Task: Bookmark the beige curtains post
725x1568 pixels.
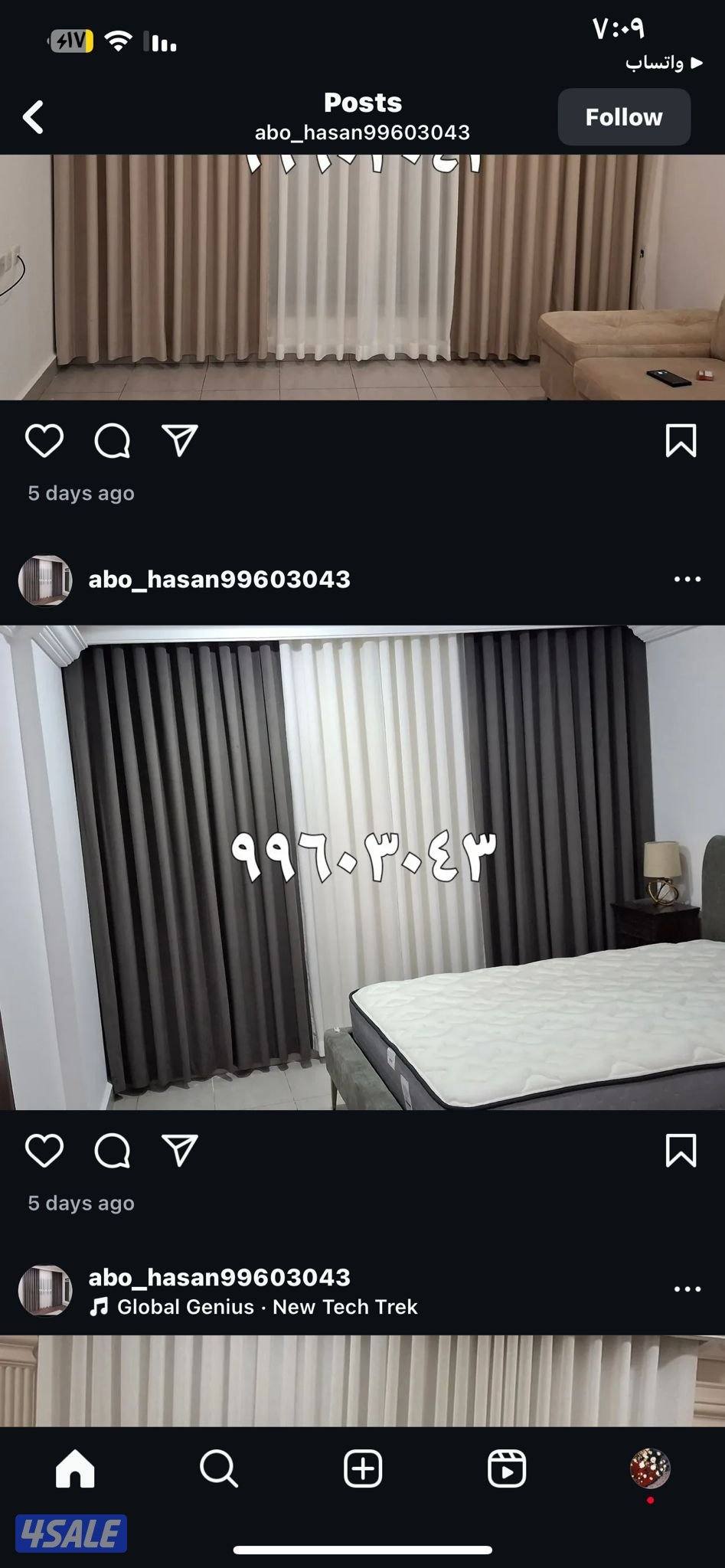Action: (681, 441)
